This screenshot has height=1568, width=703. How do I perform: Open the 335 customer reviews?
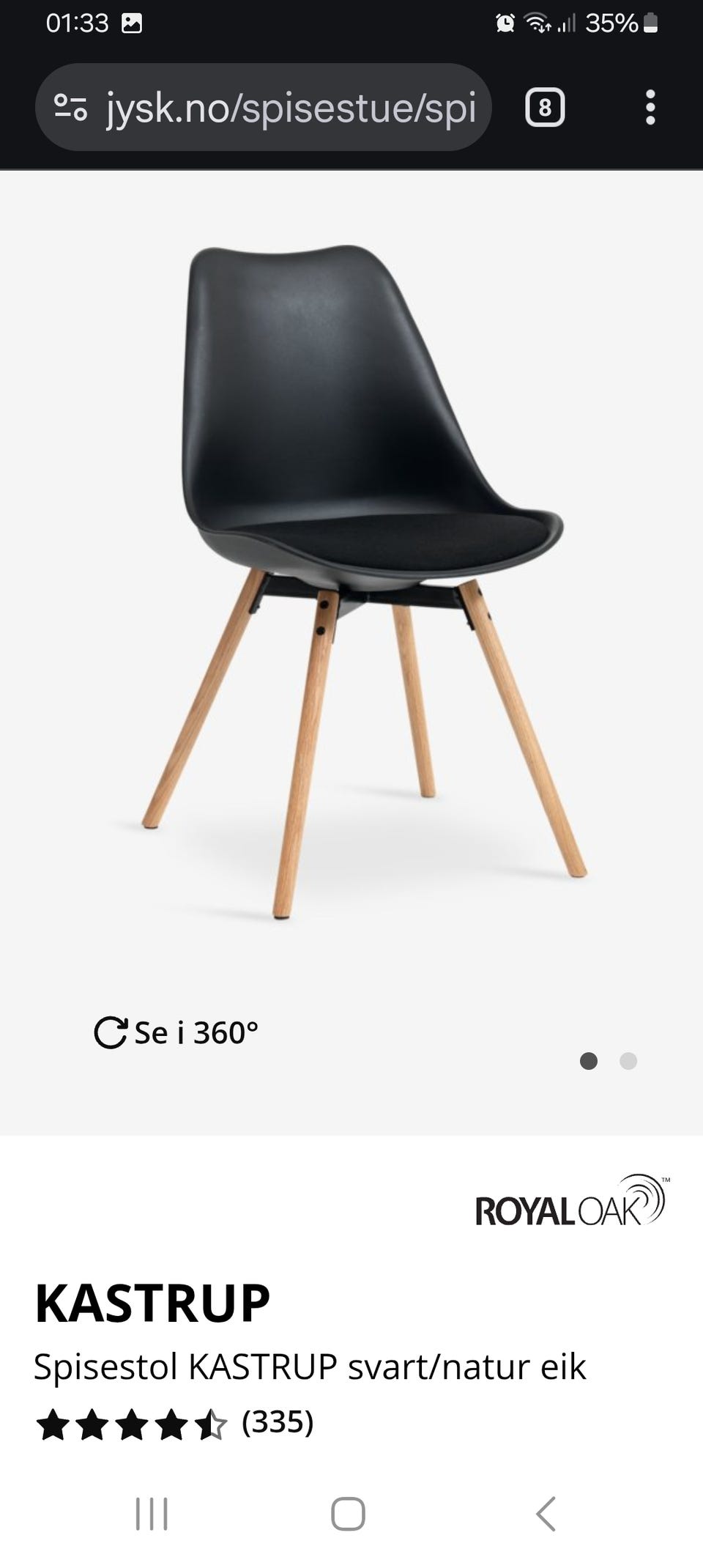click(278, 1423)
